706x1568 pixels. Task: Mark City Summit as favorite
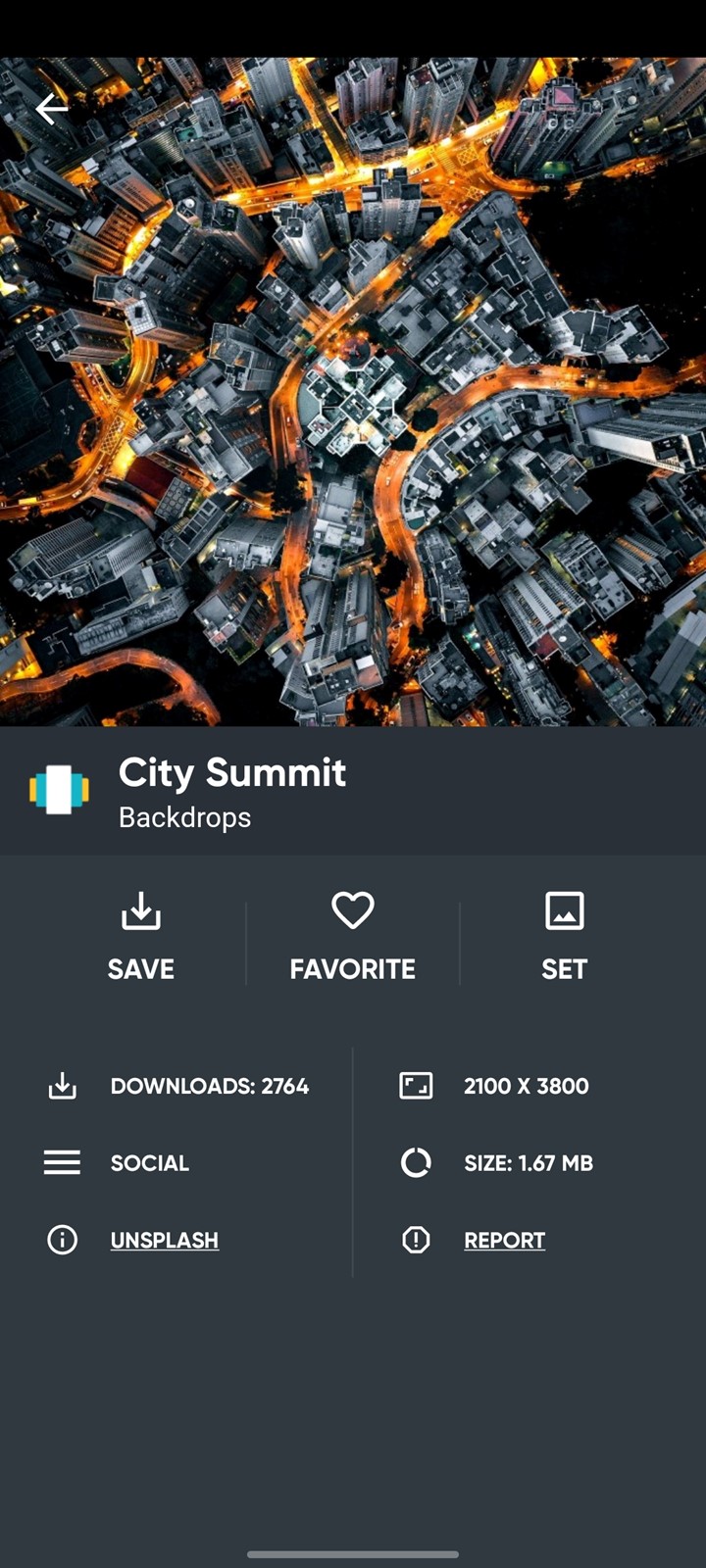tap(353, 937)
